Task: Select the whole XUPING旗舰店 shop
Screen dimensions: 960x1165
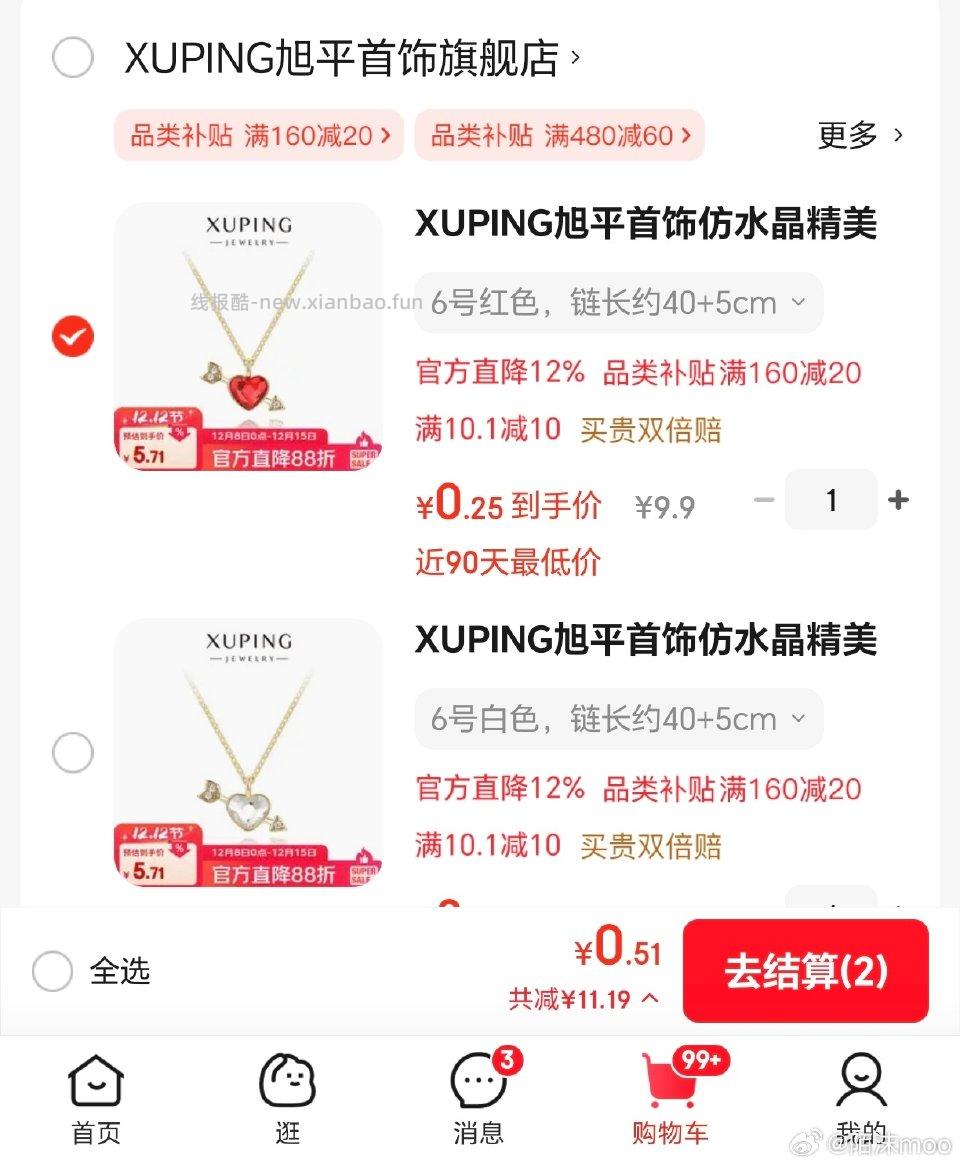Action: click(72, 58)
